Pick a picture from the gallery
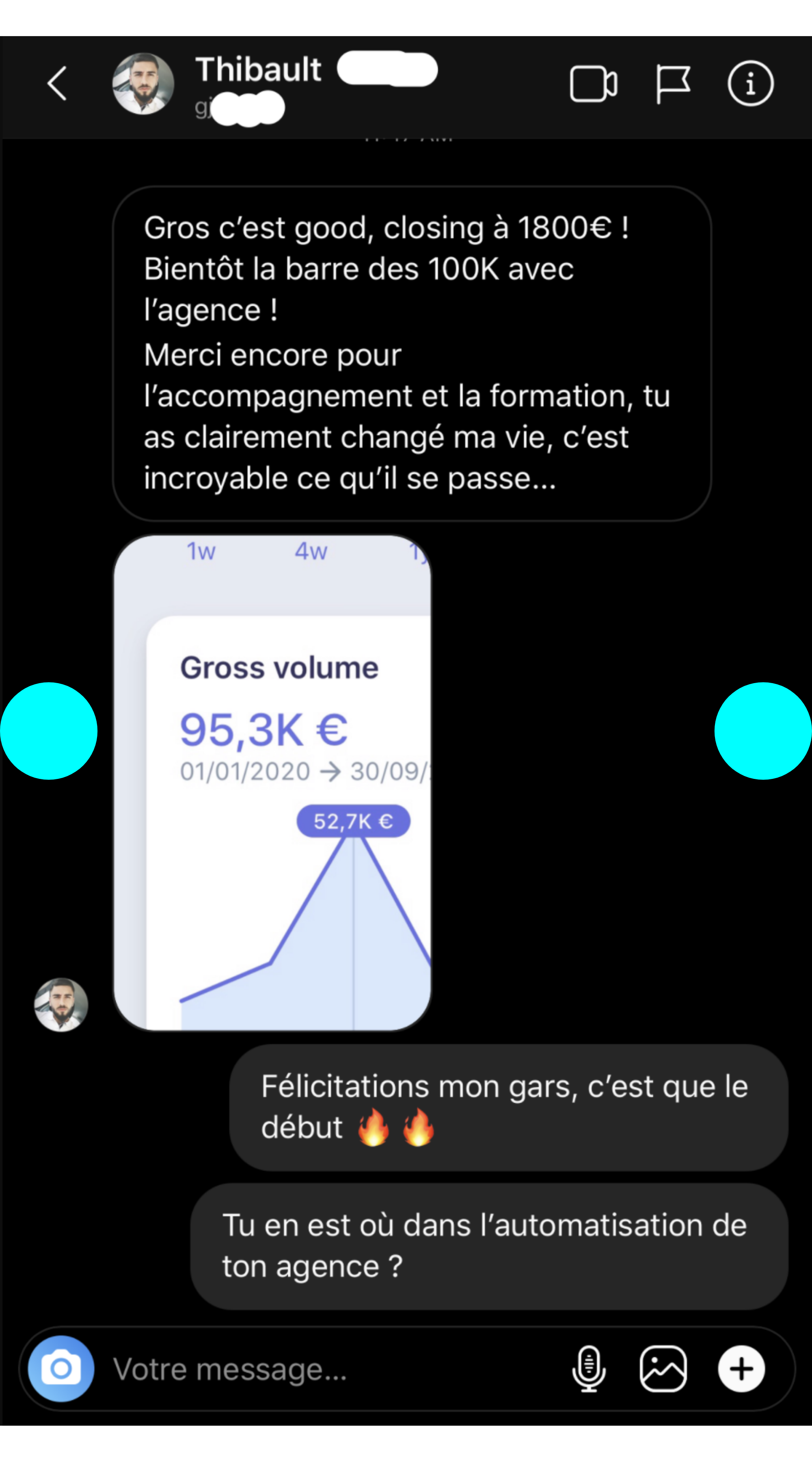The image size is (812, 1462). coord(663,1368)
